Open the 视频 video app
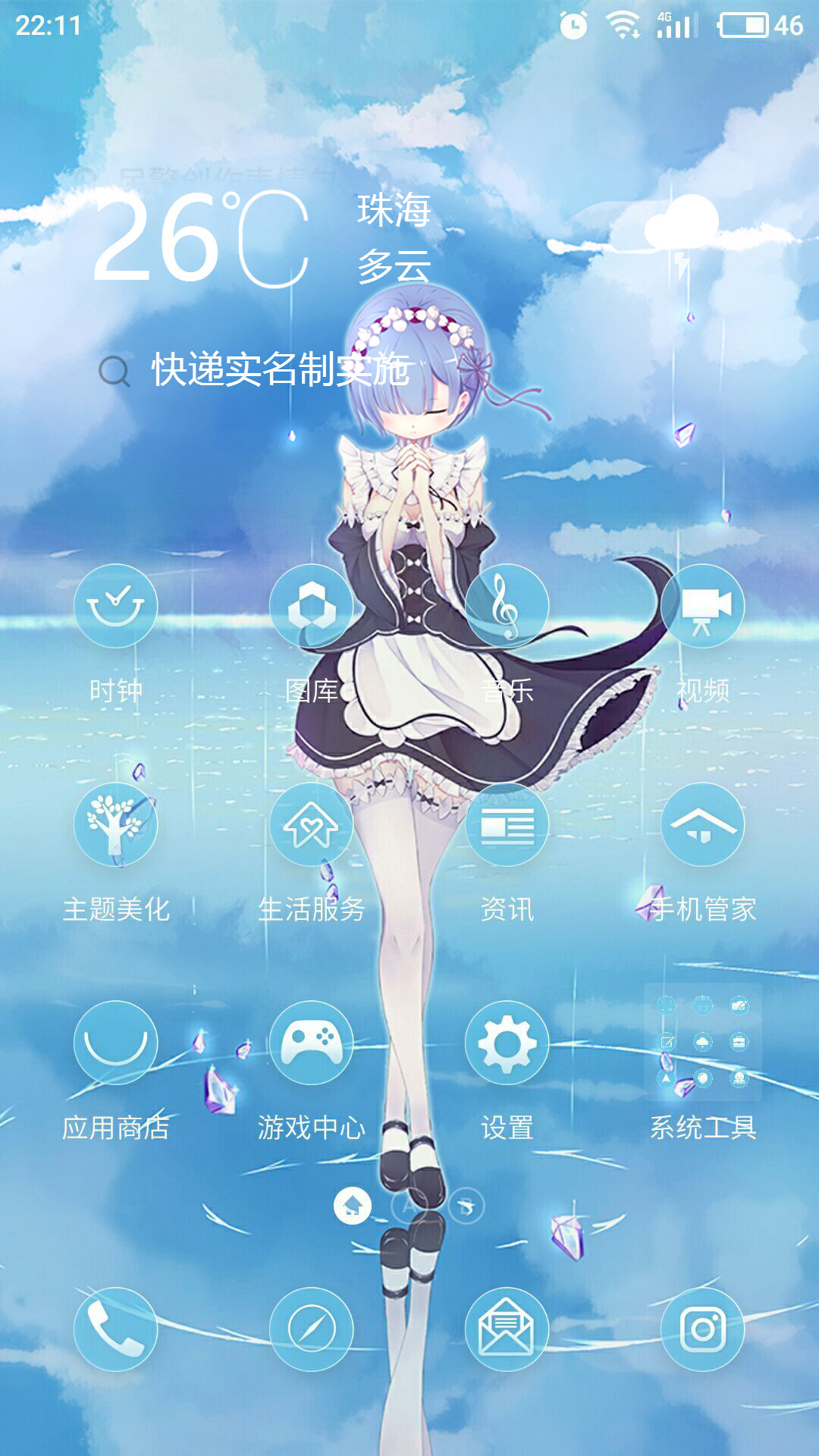 [702, 606]
